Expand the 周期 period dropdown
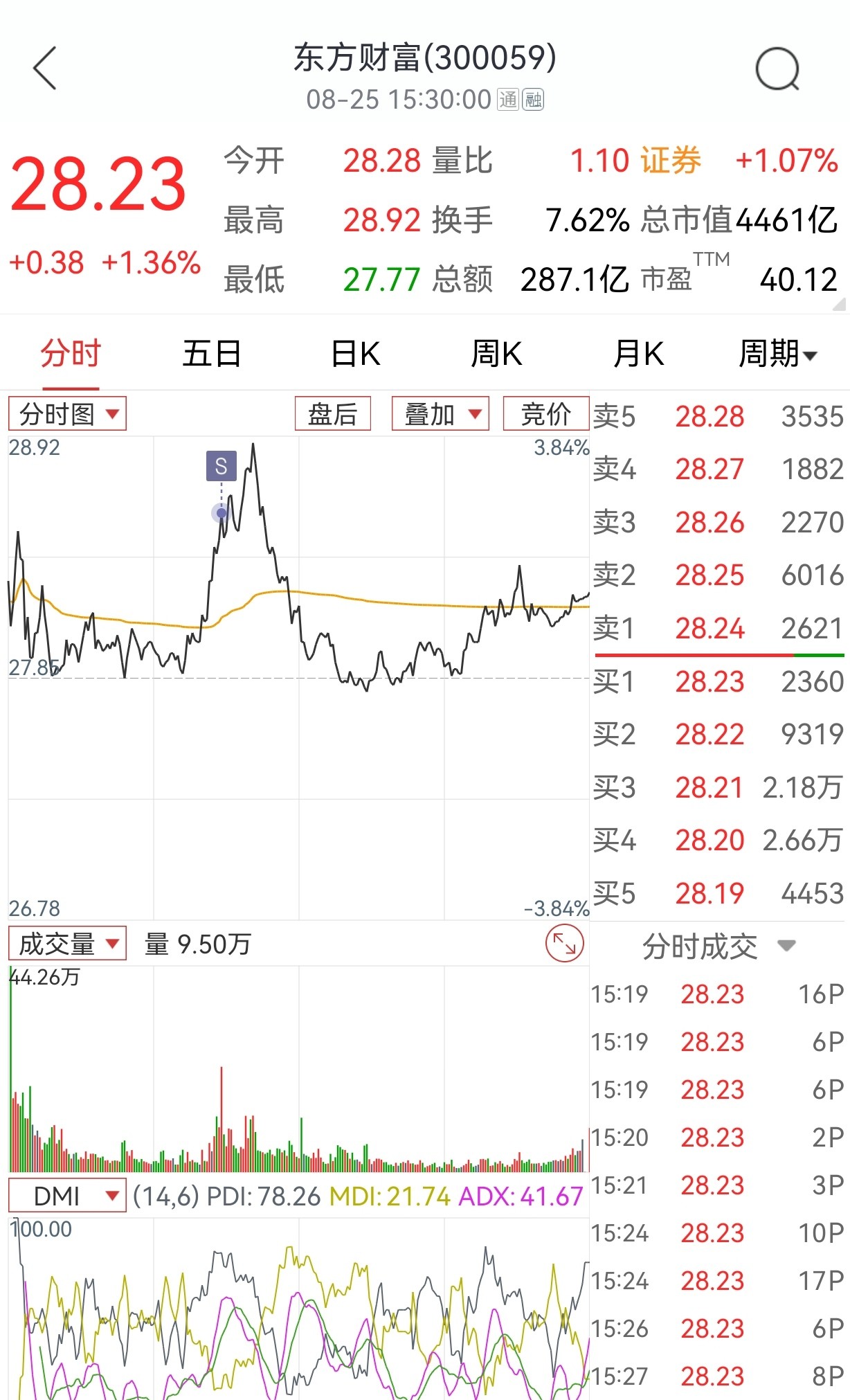Image resolution: width=850 pixels, height=1400 pixels. tap(778, 354)
